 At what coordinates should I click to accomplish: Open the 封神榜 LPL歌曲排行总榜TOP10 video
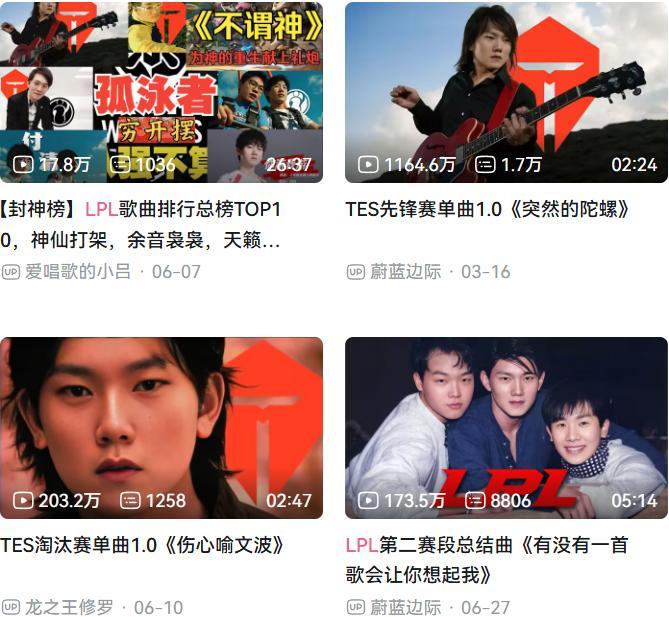click(161, 92)
